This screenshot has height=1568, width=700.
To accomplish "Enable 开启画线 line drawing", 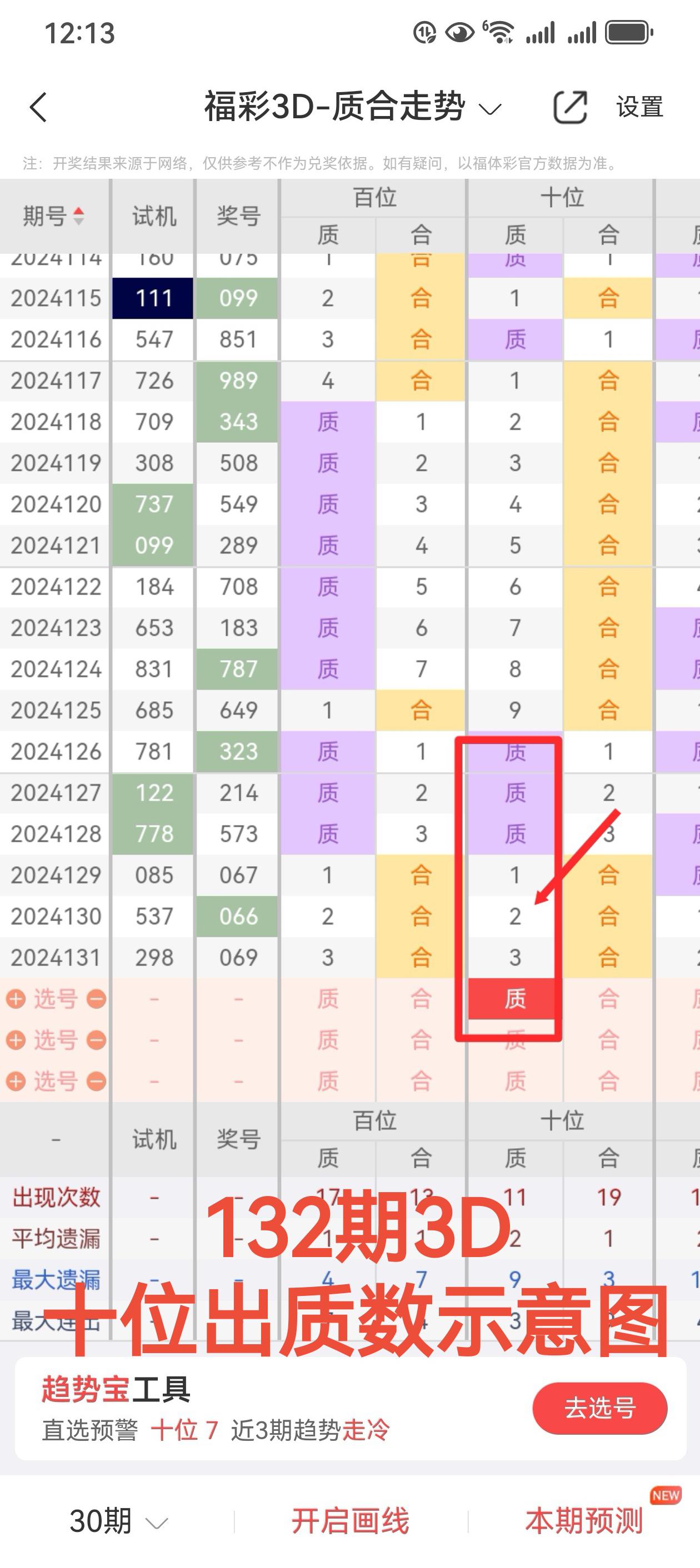I will 351,1521.
